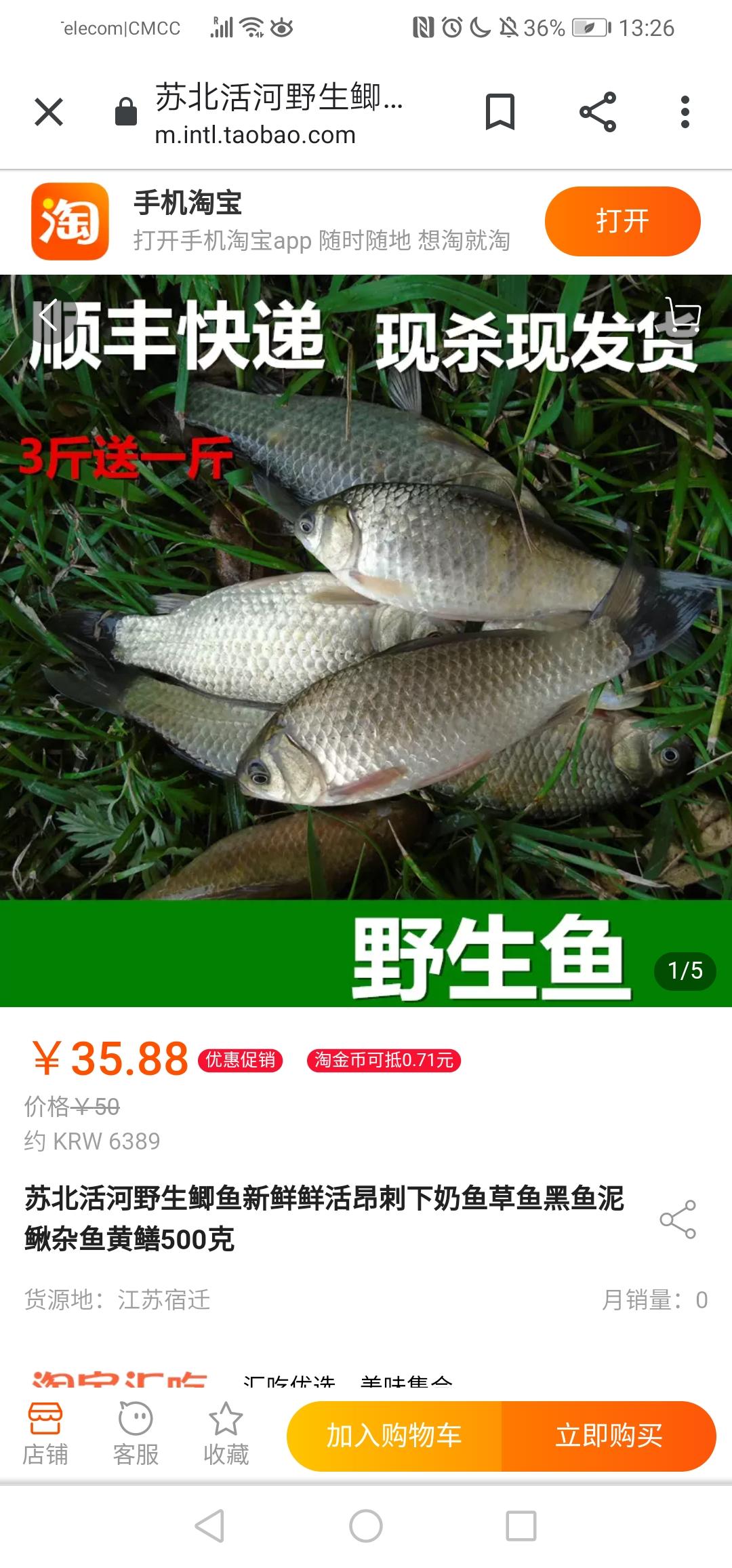Viewport: 732px width, 1568px height.
Task: View the wild fish product image
Action: (366, 641)
